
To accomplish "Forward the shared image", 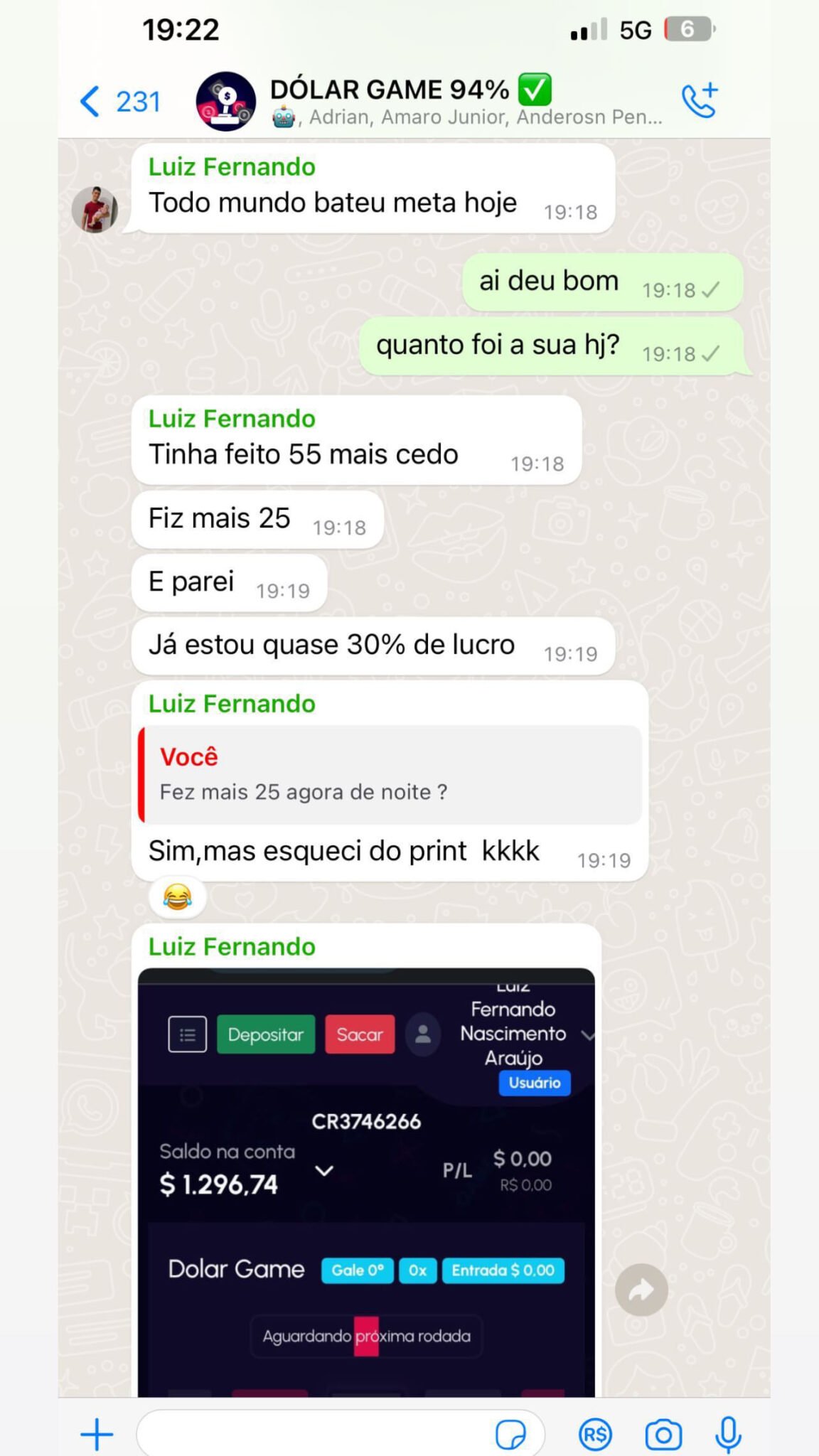I will tap(641, 1290).
